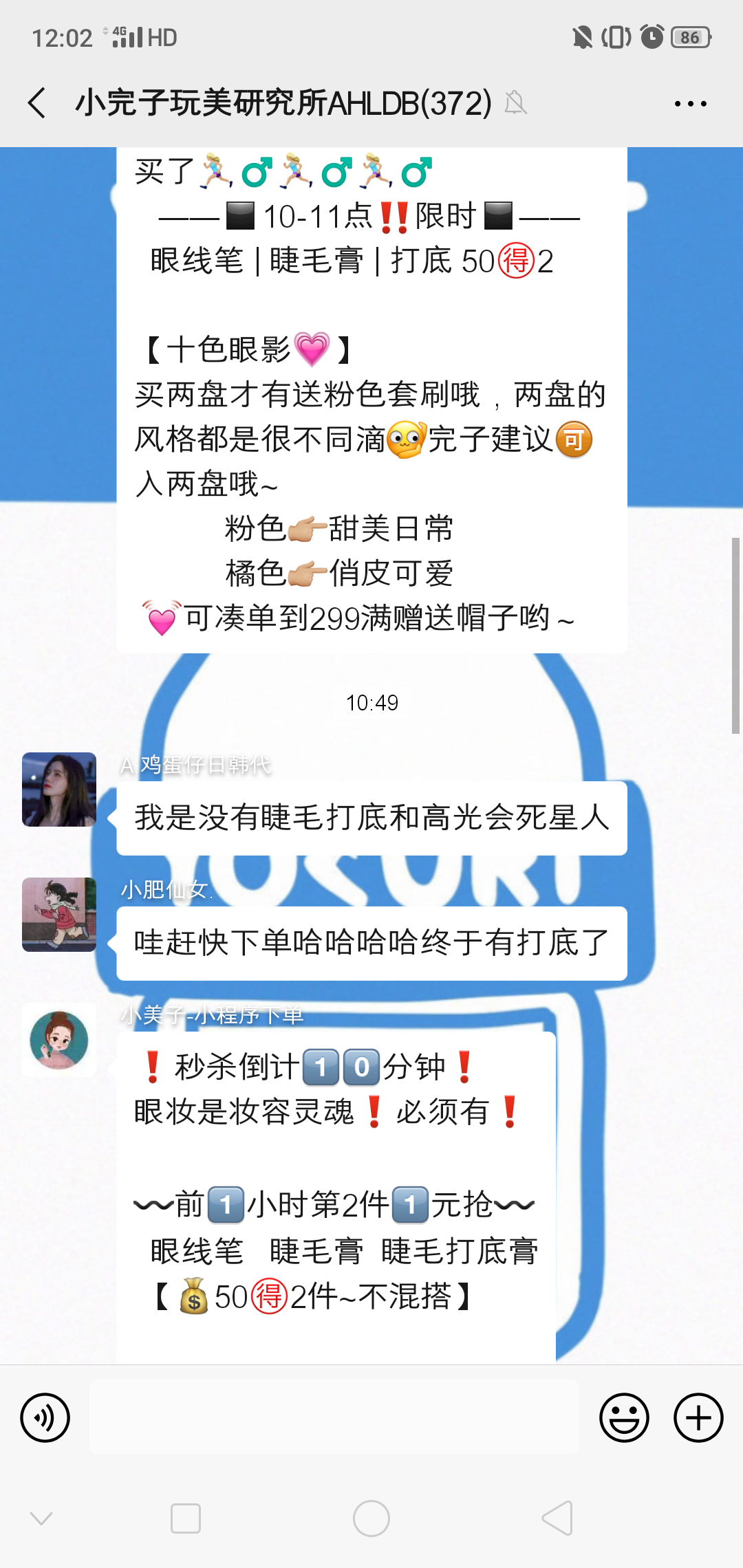This screenshot has height=1568, width=743.
Task: Tap avatar of 小美子-小程序下单
Action: click(x=59, y=1040)
